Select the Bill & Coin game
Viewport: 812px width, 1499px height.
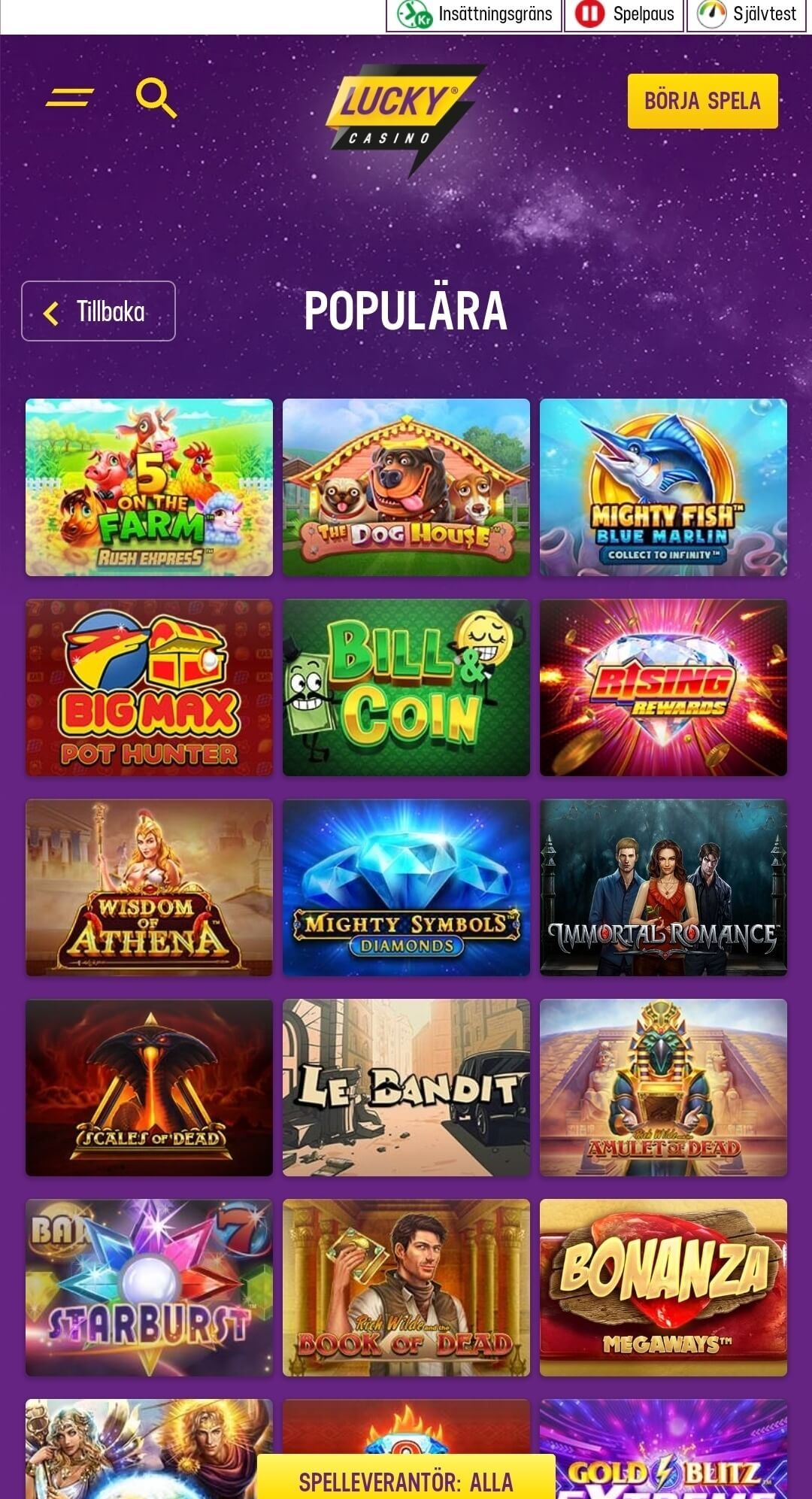tap(406, 687)
